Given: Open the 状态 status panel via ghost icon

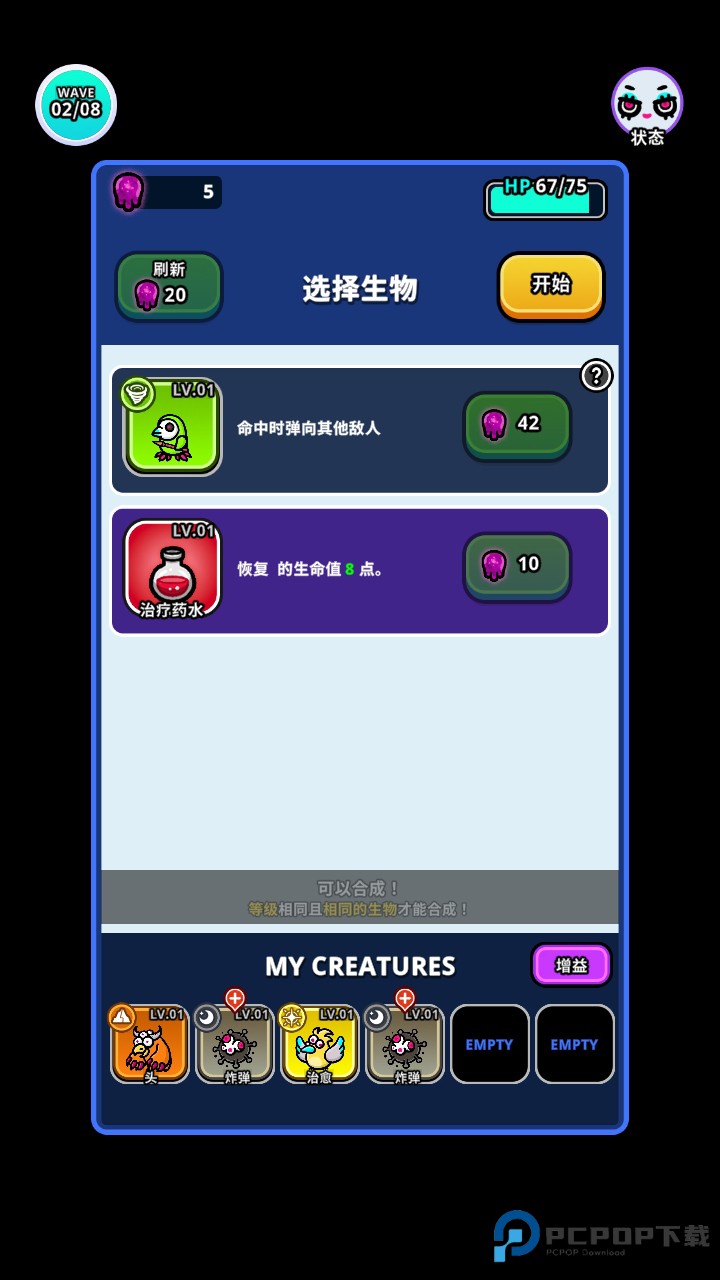Looking at the screenshot, I should [x=647, y=100].
